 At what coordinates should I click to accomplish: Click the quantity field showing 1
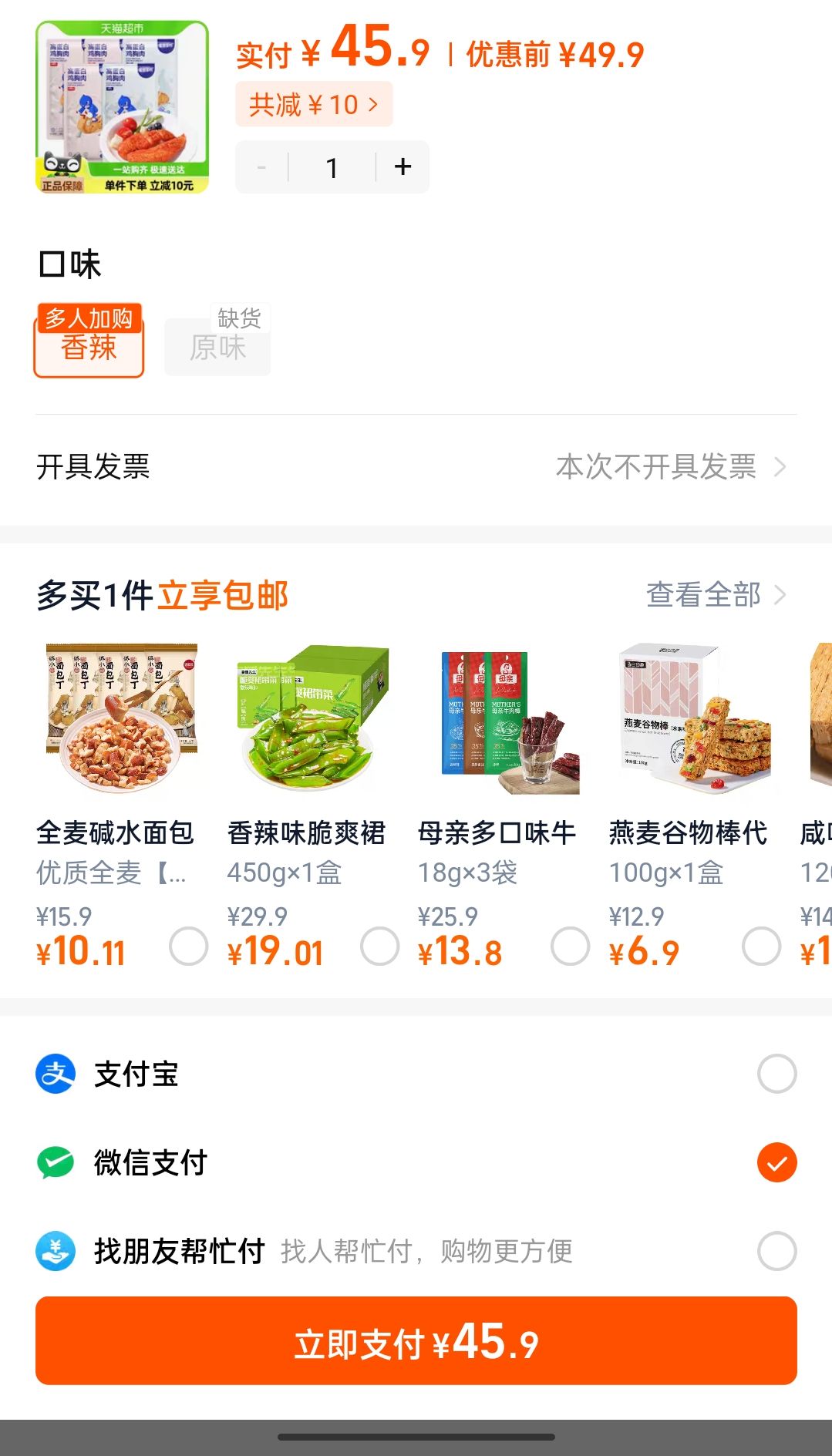pyautogui.click(x=332, y=166)
